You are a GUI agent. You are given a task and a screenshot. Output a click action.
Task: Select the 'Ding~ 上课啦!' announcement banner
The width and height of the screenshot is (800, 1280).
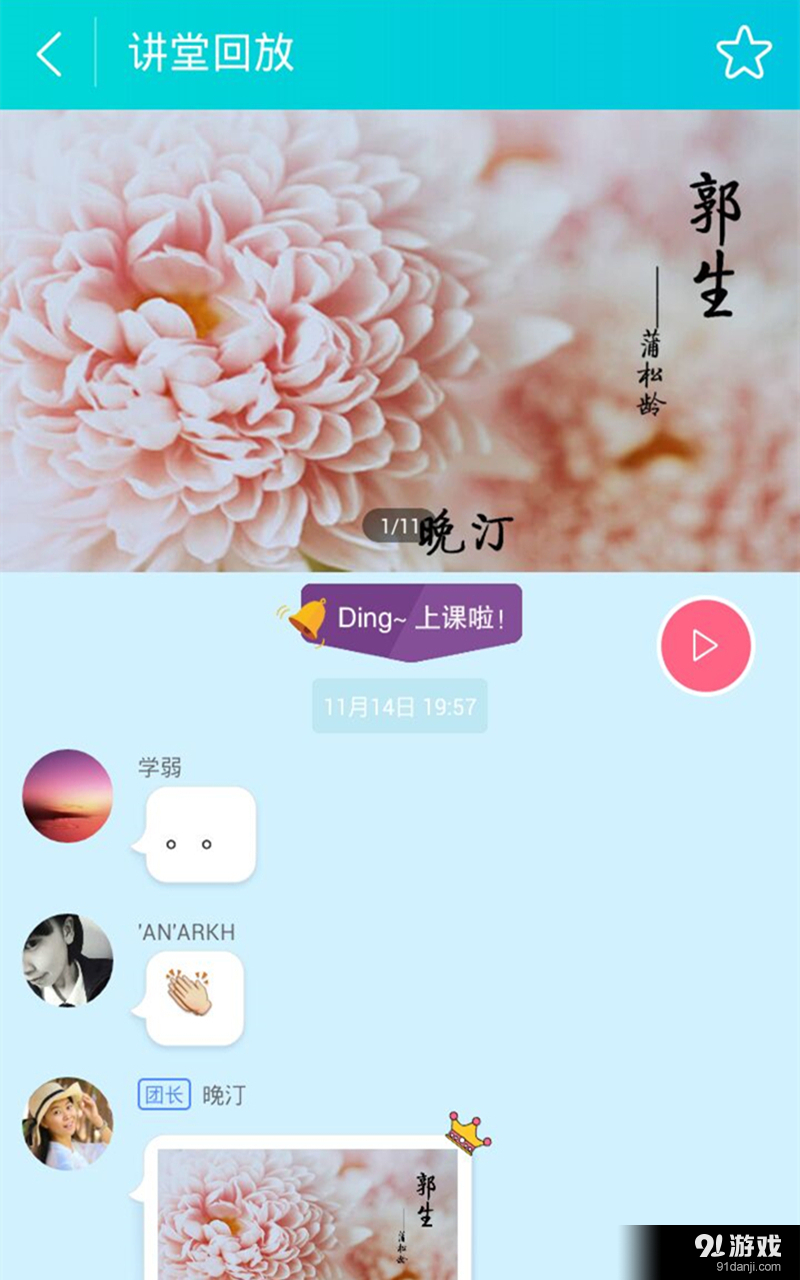pos(420,617)
